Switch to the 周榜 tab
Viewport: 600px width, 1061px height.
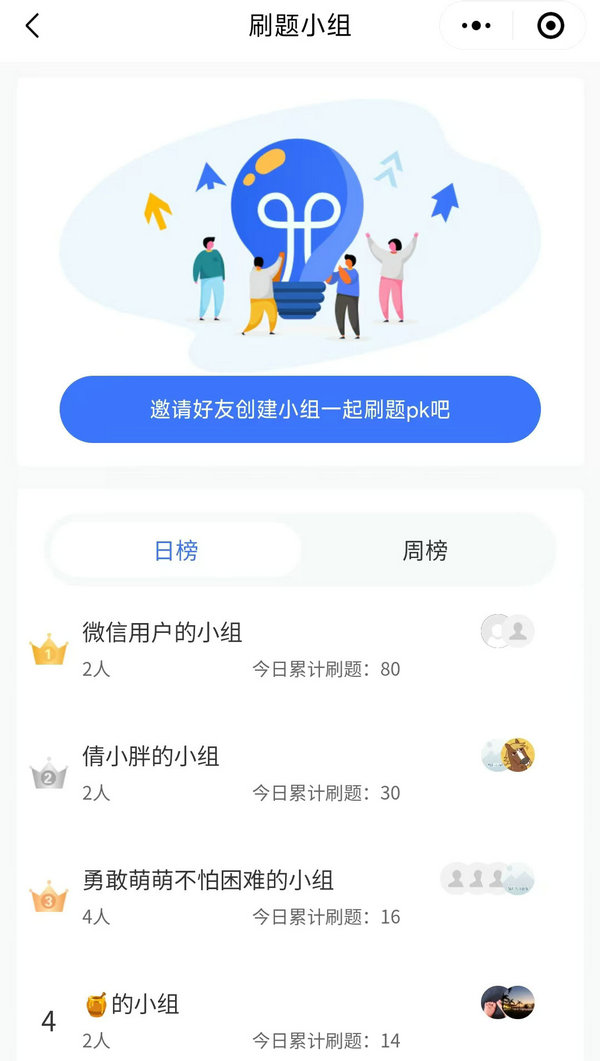(x=425, y=550)
